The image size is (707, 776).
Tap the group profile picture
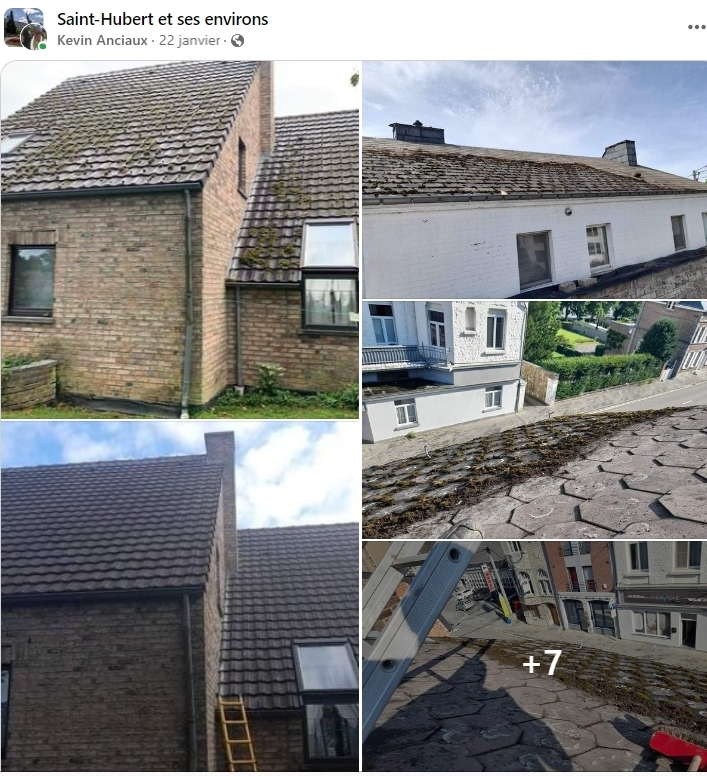(x=24, y=28)
